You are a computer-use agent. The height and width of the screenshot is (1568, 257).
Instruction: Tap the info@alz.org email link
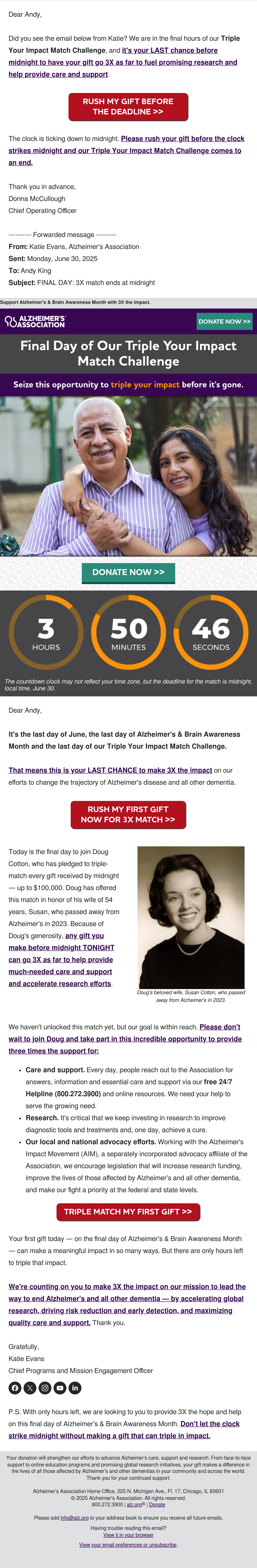point(74,1517)
